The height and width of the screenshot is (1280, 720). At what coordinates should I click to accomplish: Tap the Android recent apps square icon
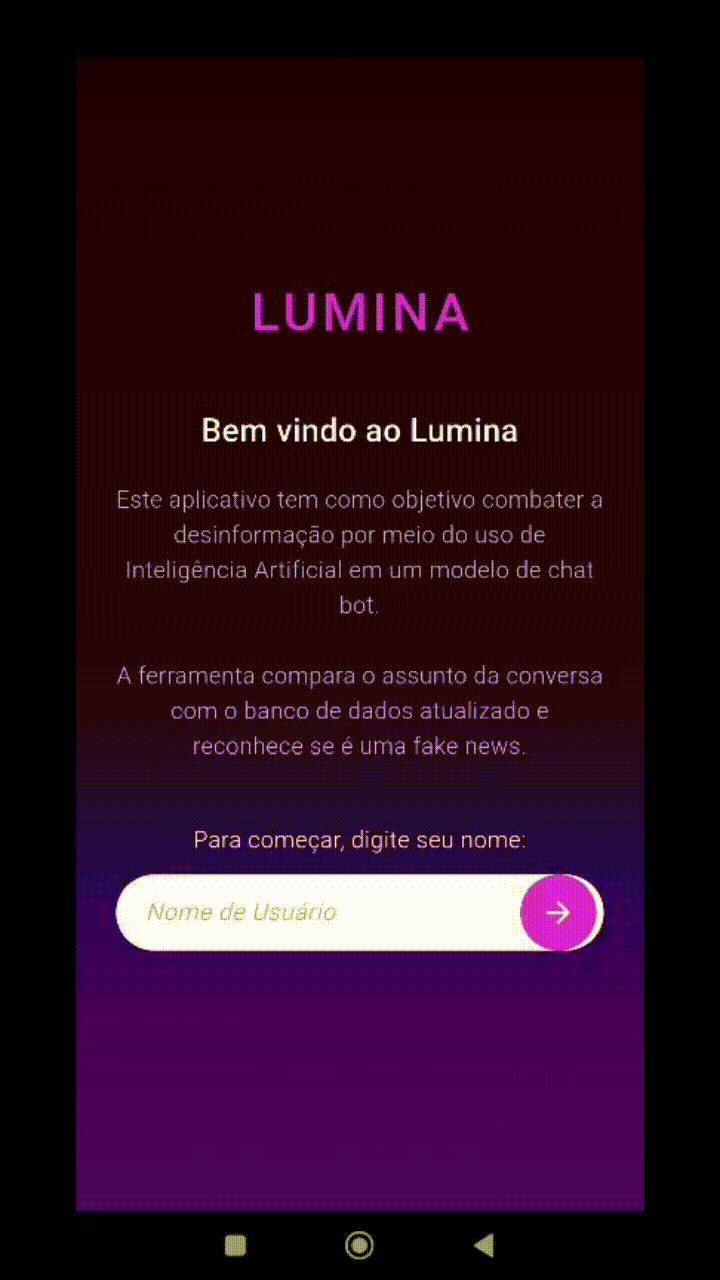[x=236, y=1245]
